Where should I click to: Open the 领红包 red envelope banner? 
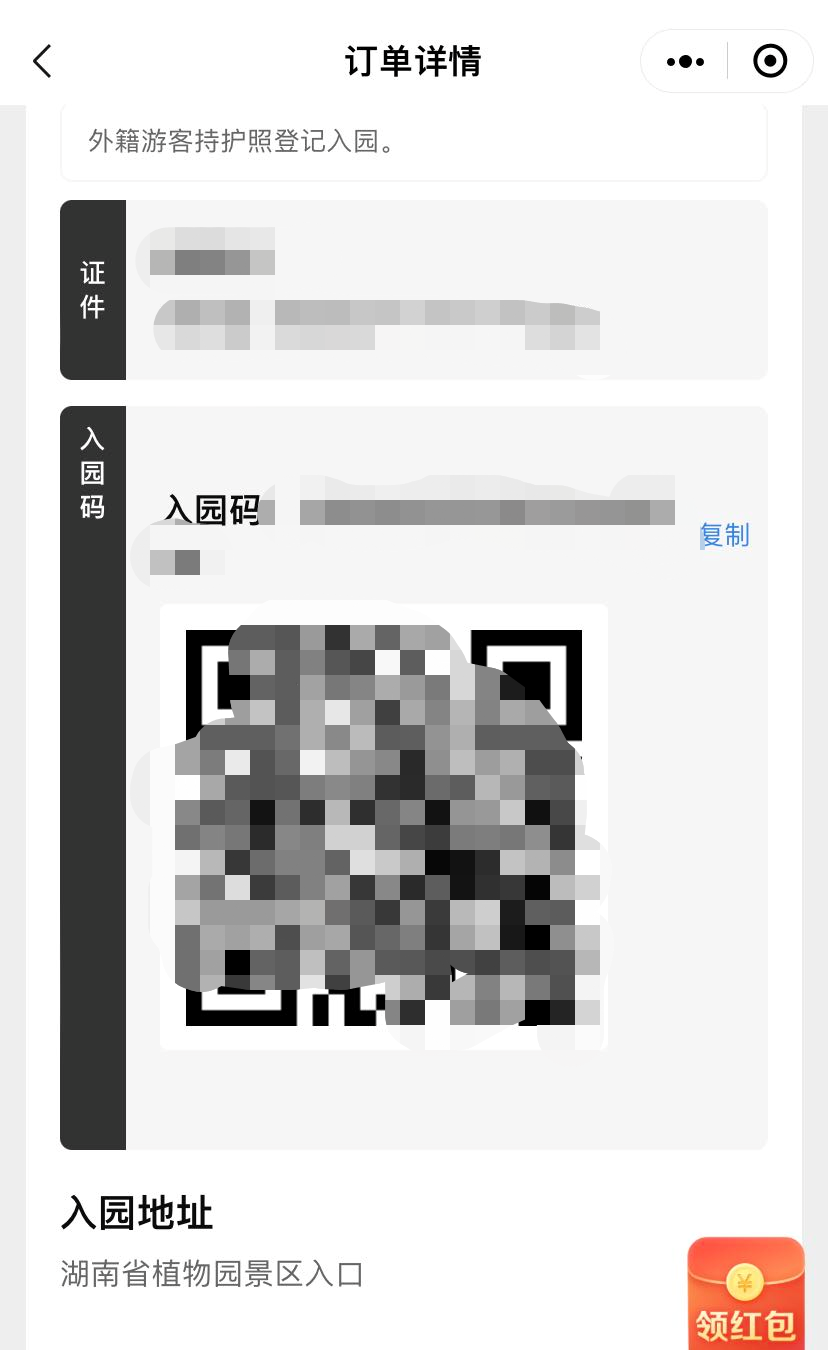coord(746,1293)
